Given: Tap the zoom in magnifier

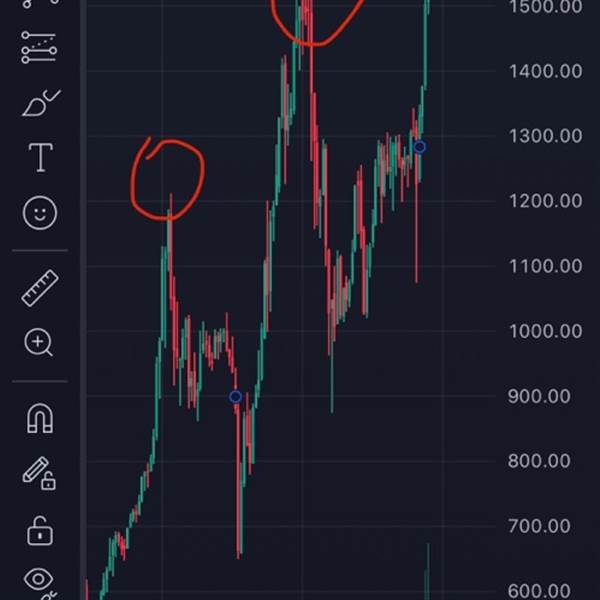Looking at the screenshot, I should pos(39,344).
